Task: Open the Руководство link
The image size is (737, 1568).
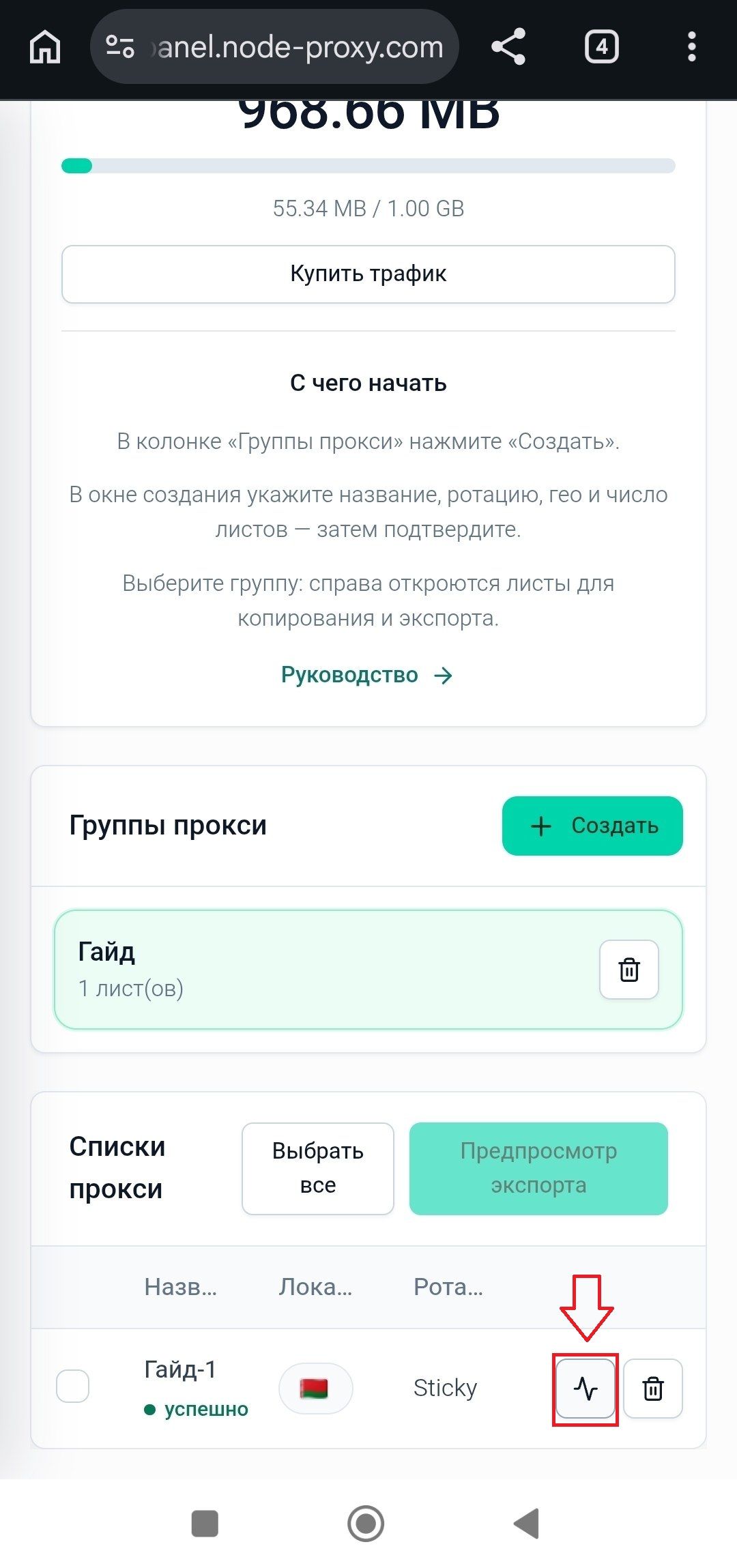Action: point(368,675)
